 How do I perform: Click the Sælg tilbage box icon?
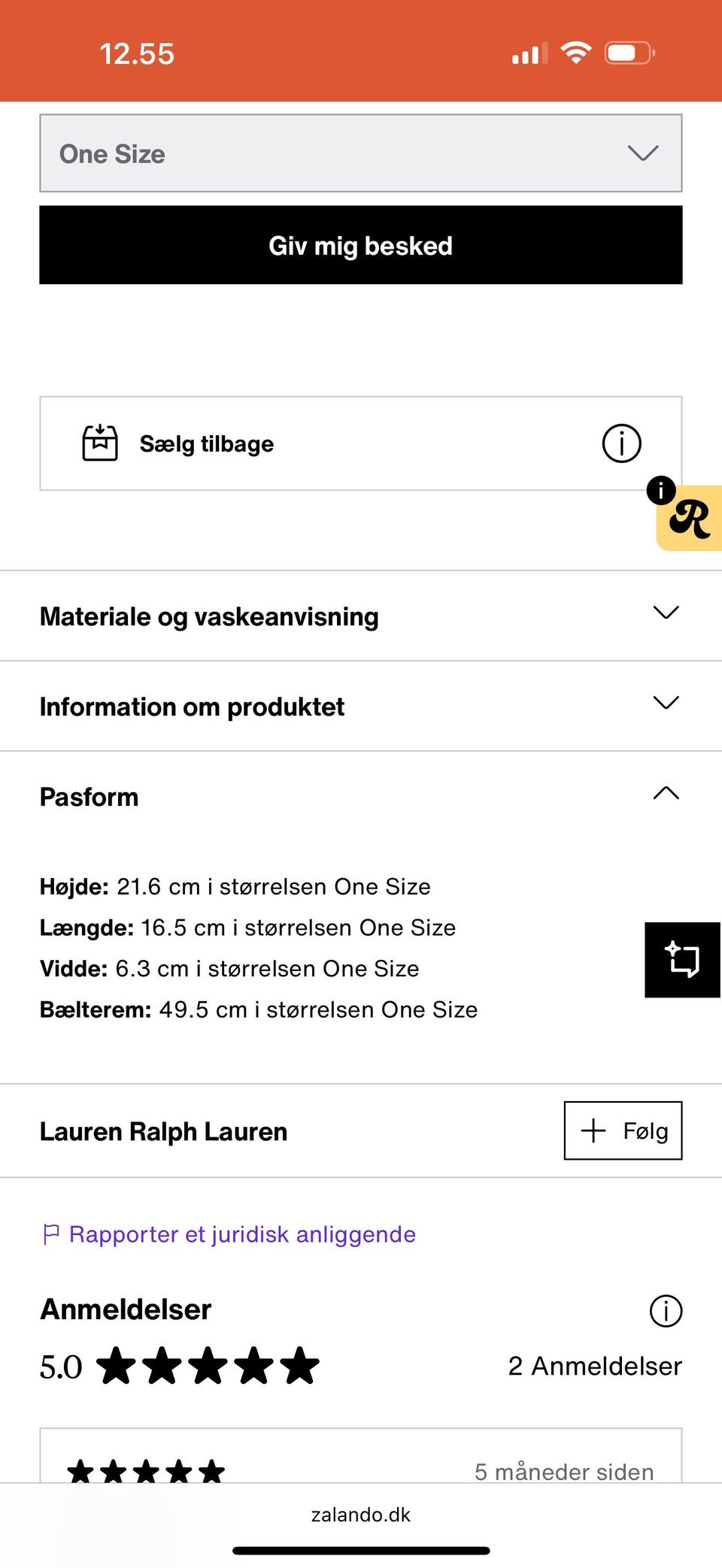pyautogui.click(x=100, y=443)
